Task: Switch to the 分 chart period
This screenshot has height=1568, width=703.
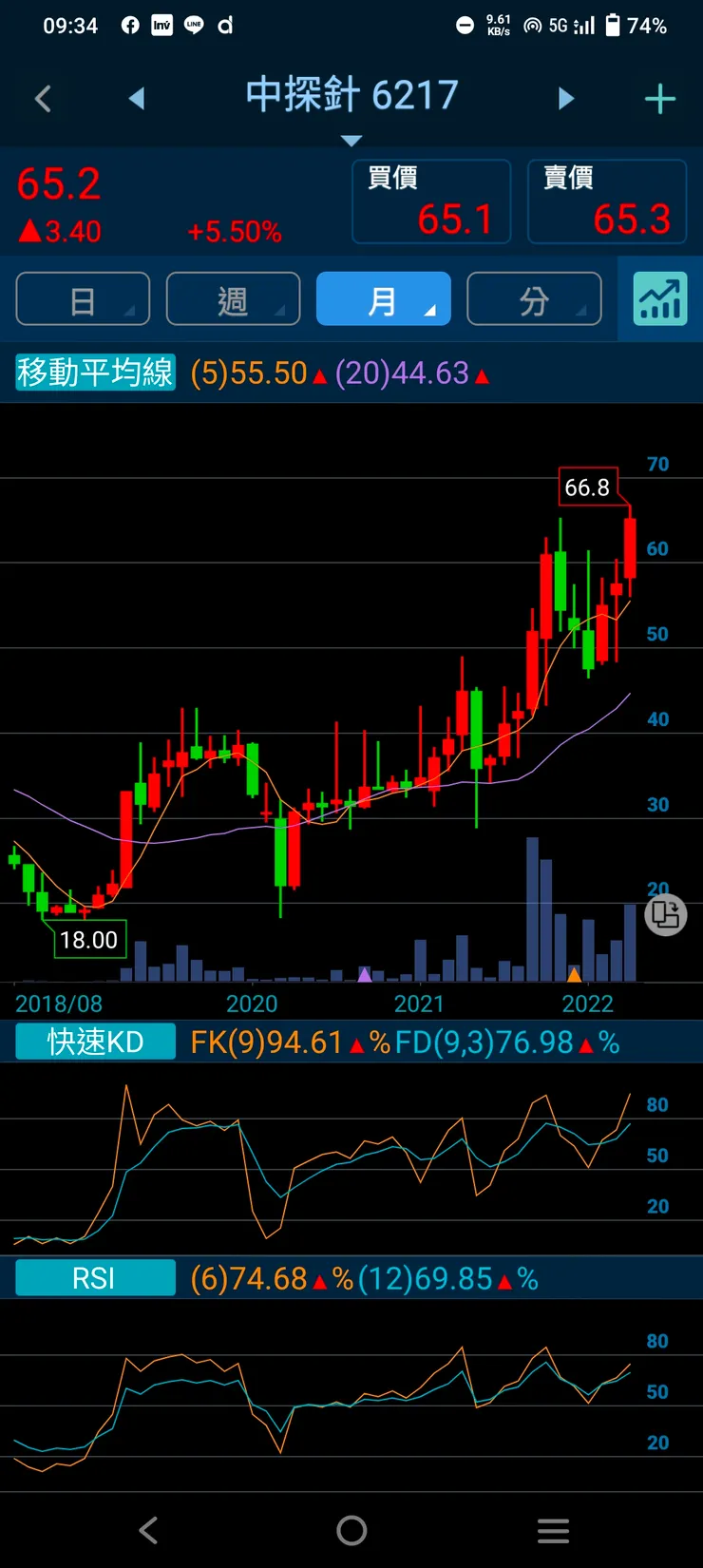Action: (534, 299)
